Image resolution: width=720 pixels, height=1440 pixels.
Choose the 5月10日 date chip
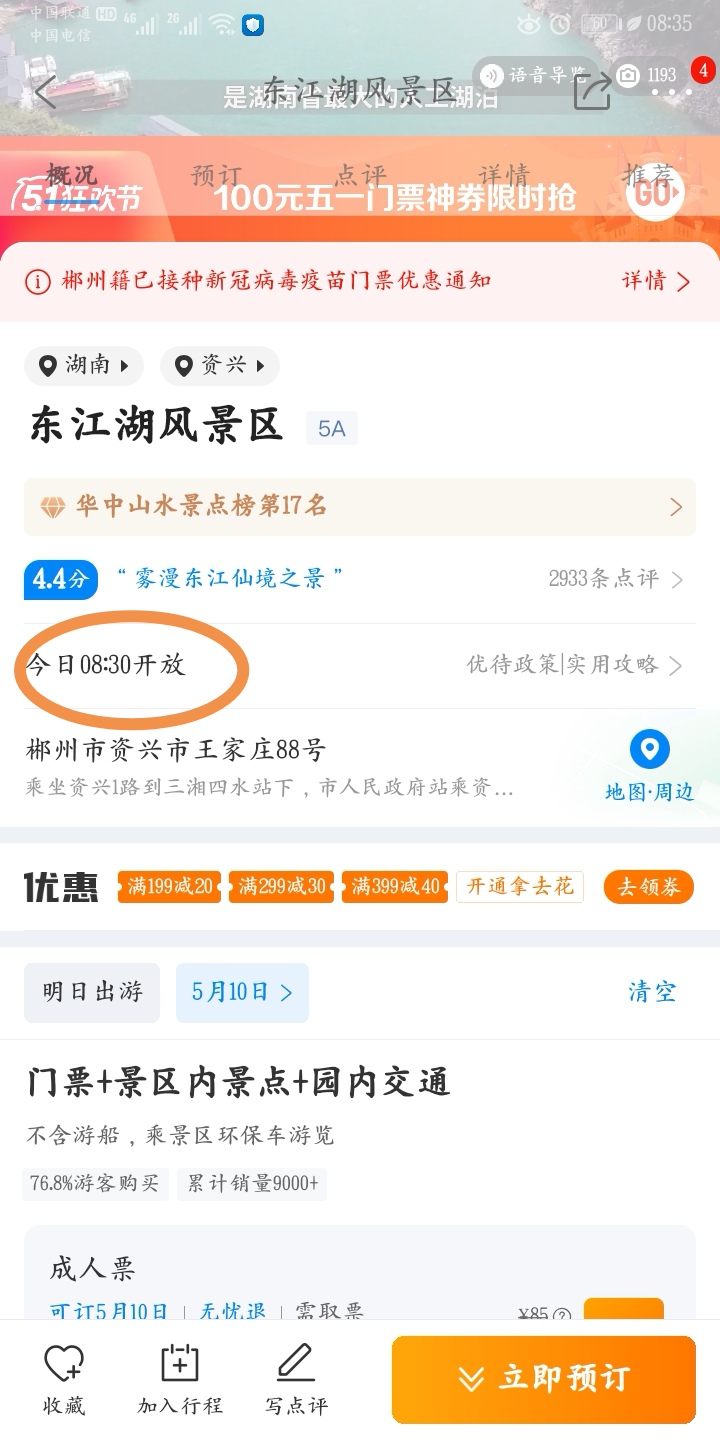242,993
